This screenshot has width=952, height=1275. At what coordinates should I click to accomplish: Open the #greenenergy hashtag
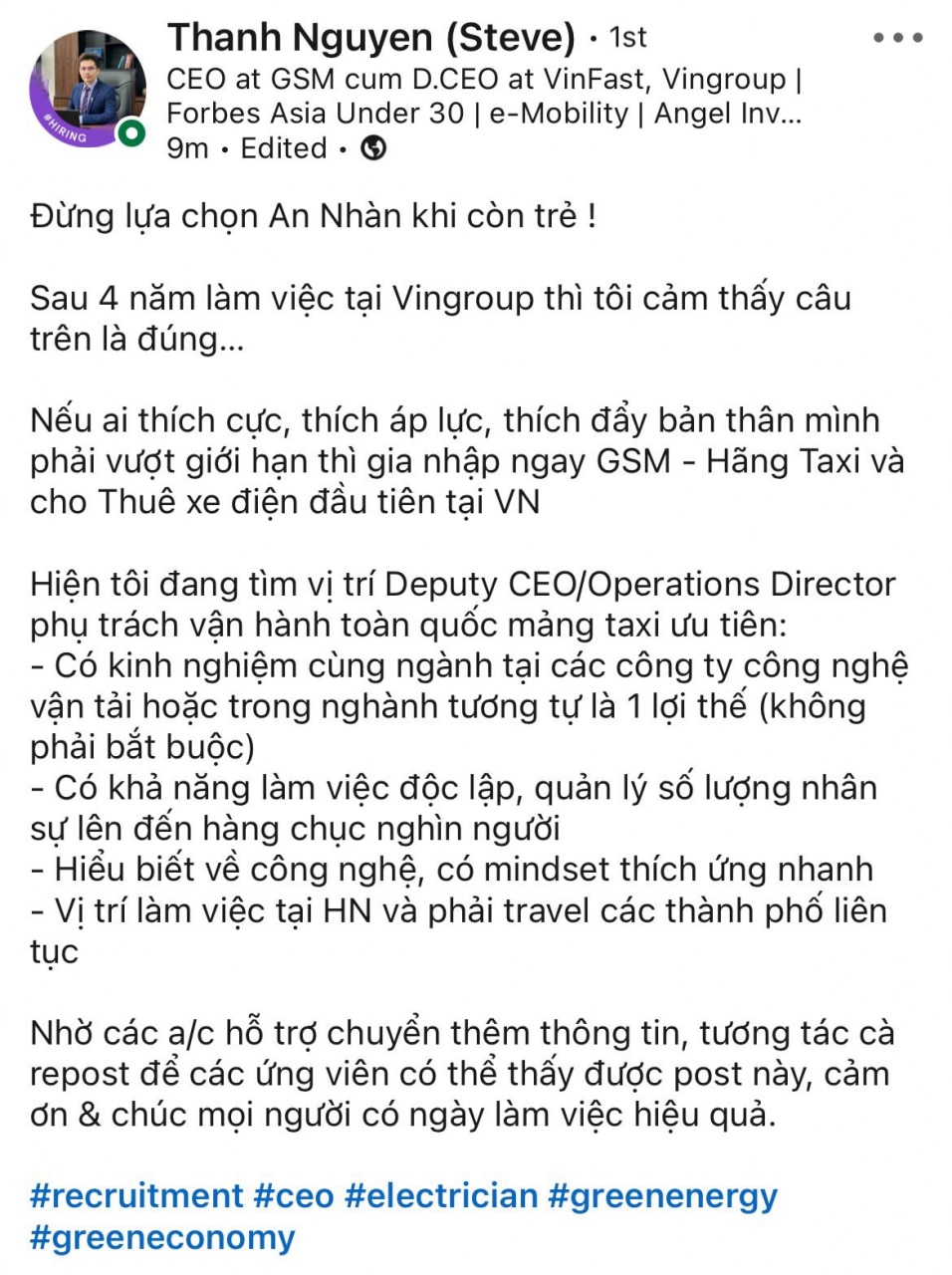663,1195
